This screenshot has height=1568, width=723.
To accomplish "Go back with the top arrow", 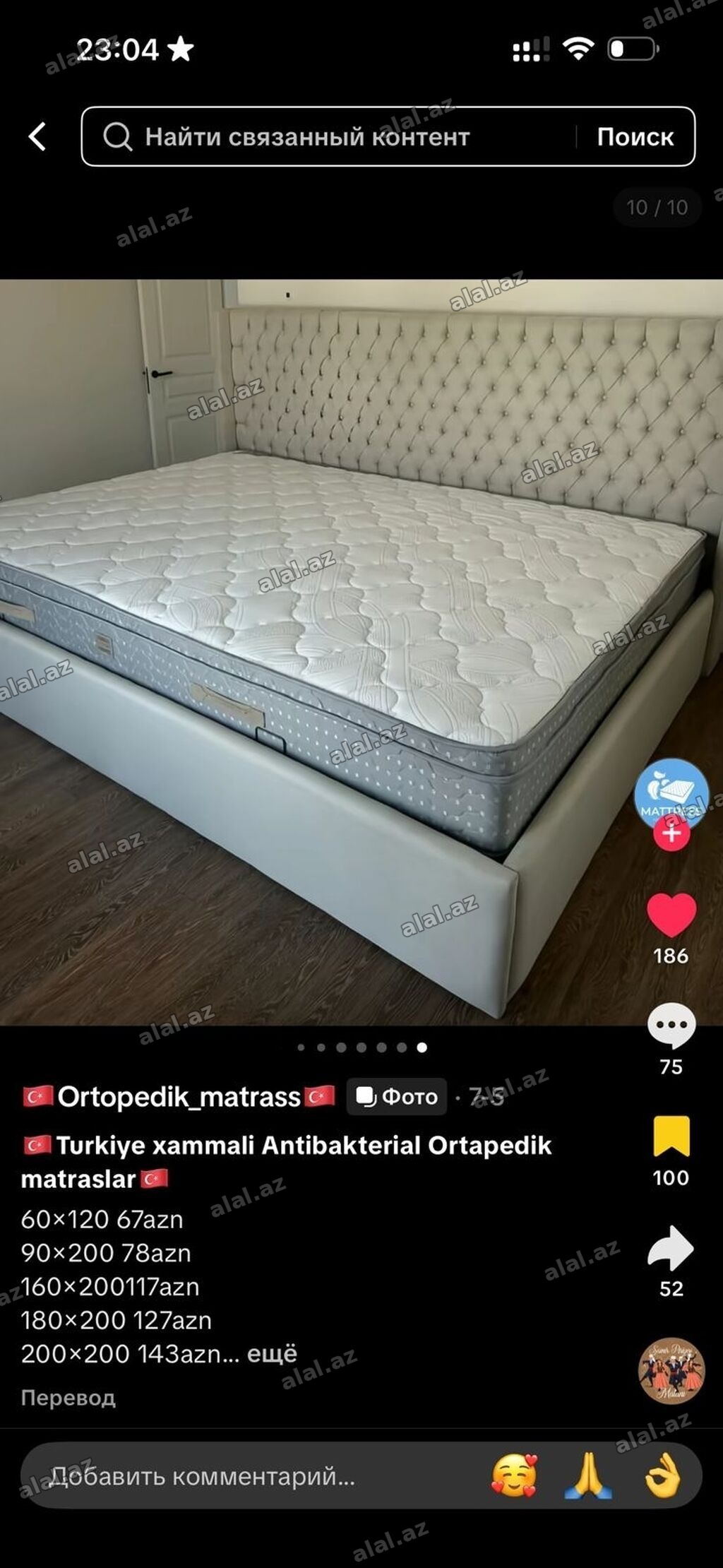I will tap(37, 136).
